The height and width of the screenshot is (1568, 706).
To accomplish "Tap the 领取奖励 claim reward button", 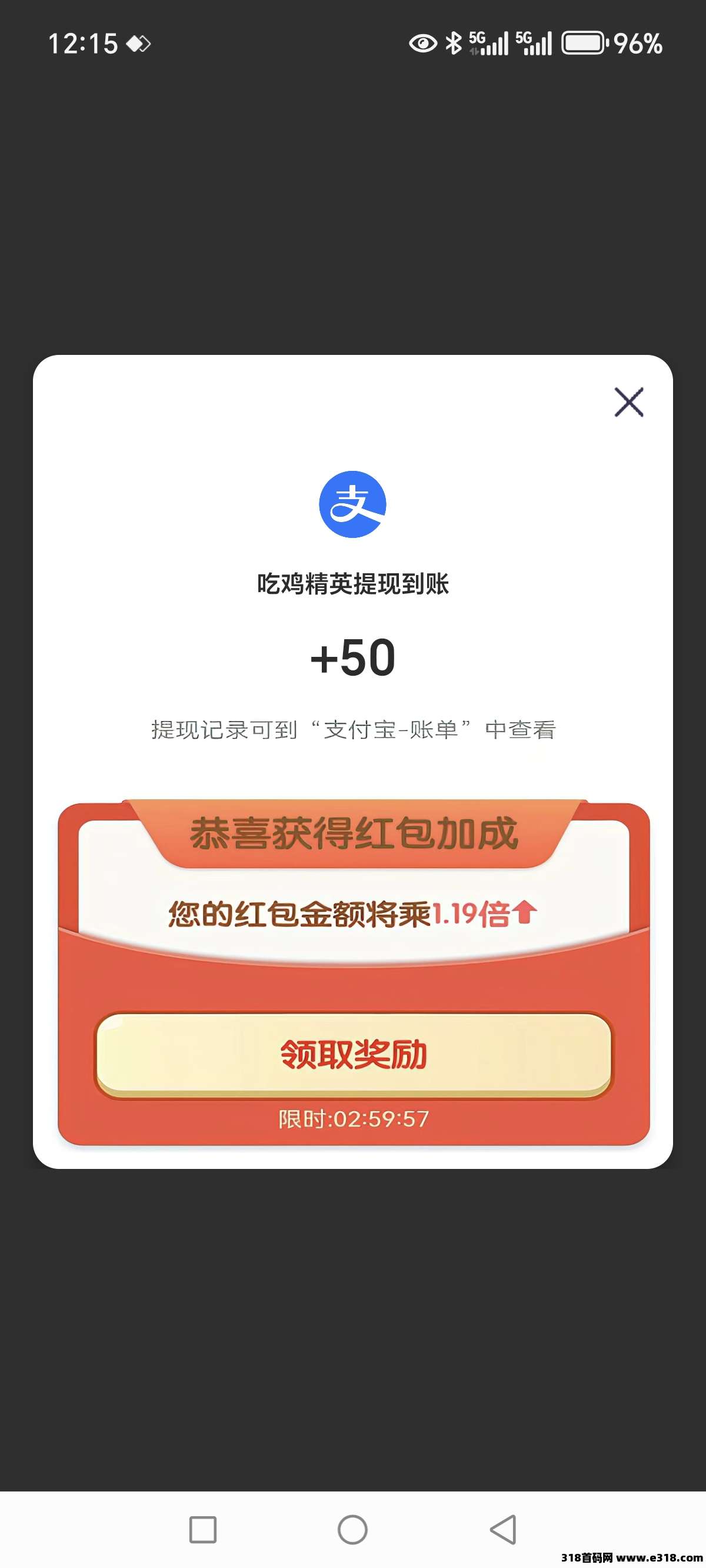I will pos(354,1055).
